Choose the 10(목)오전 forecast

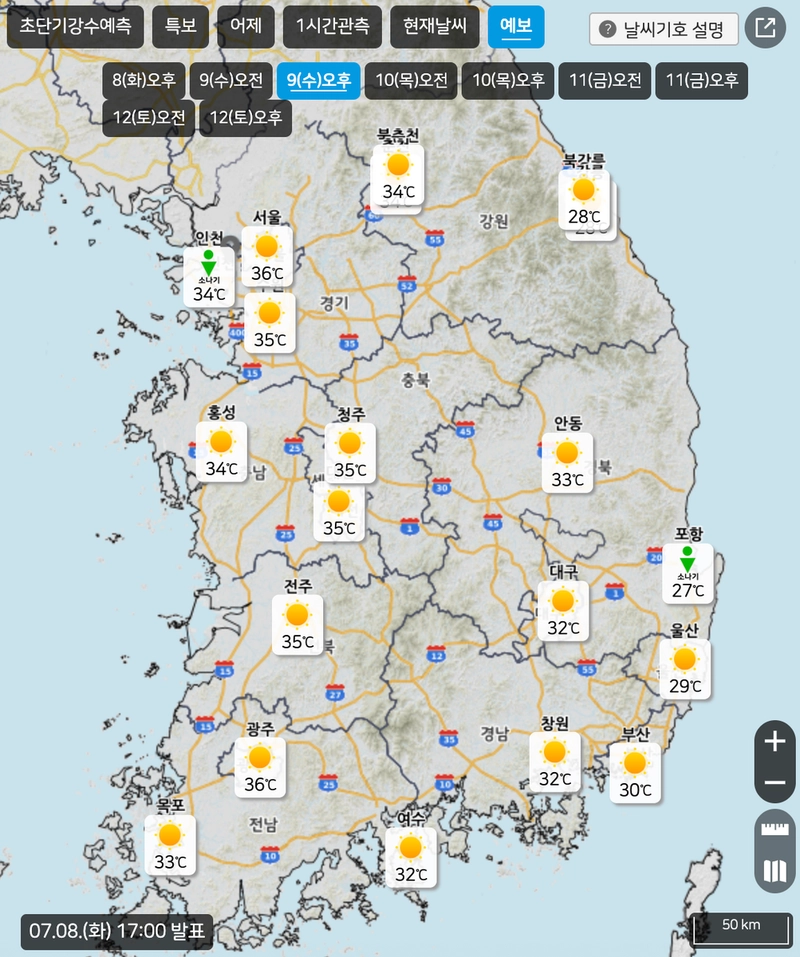pyautogui.click(x=410, y=81)
